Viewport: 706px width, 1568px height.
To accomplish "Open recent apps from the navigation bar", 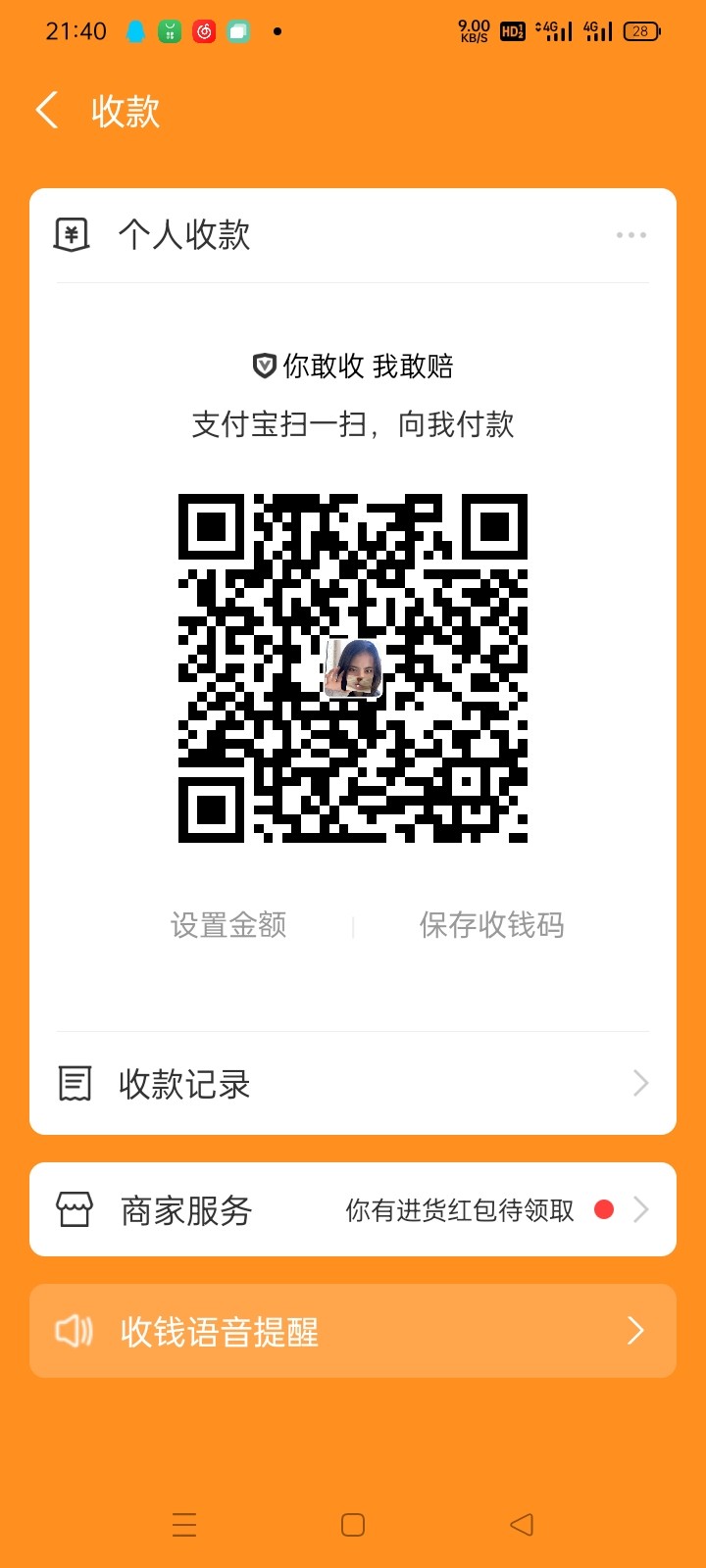I will pyautogui.click(x=184, y=1525).
